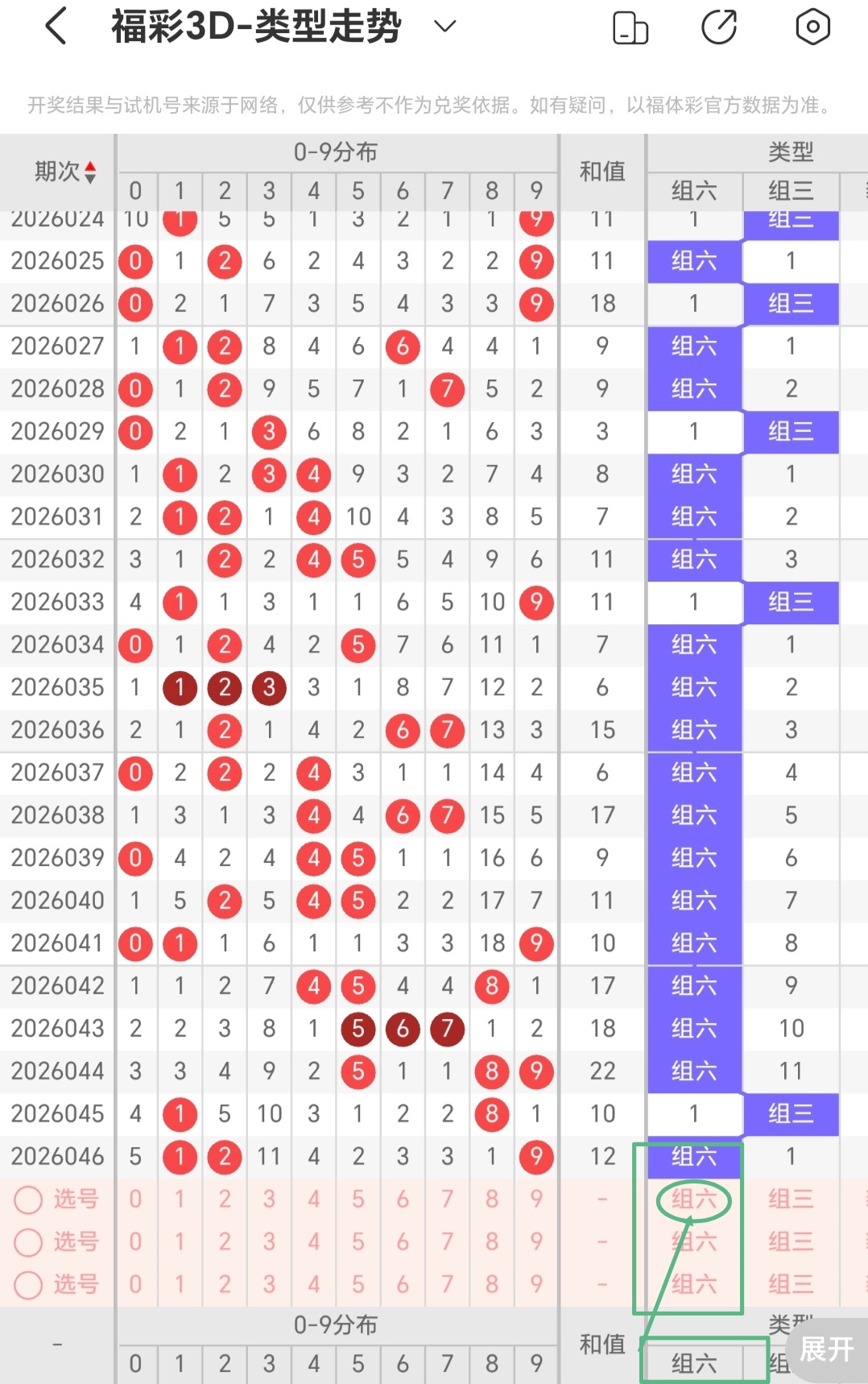Viewport: 868px width, 1384px height.
Task: Open the hexagon chart settings
Action: 812,27
